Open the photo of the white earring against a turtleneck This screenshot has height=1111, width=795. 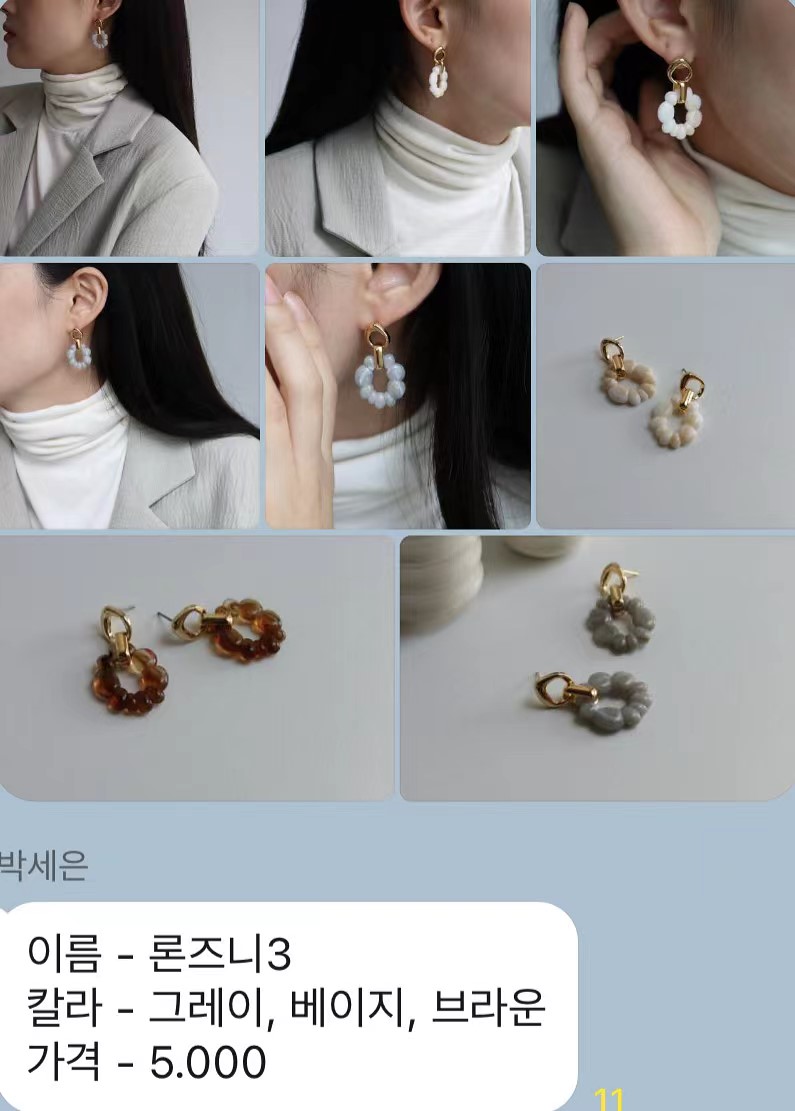(x=397, y=127)
